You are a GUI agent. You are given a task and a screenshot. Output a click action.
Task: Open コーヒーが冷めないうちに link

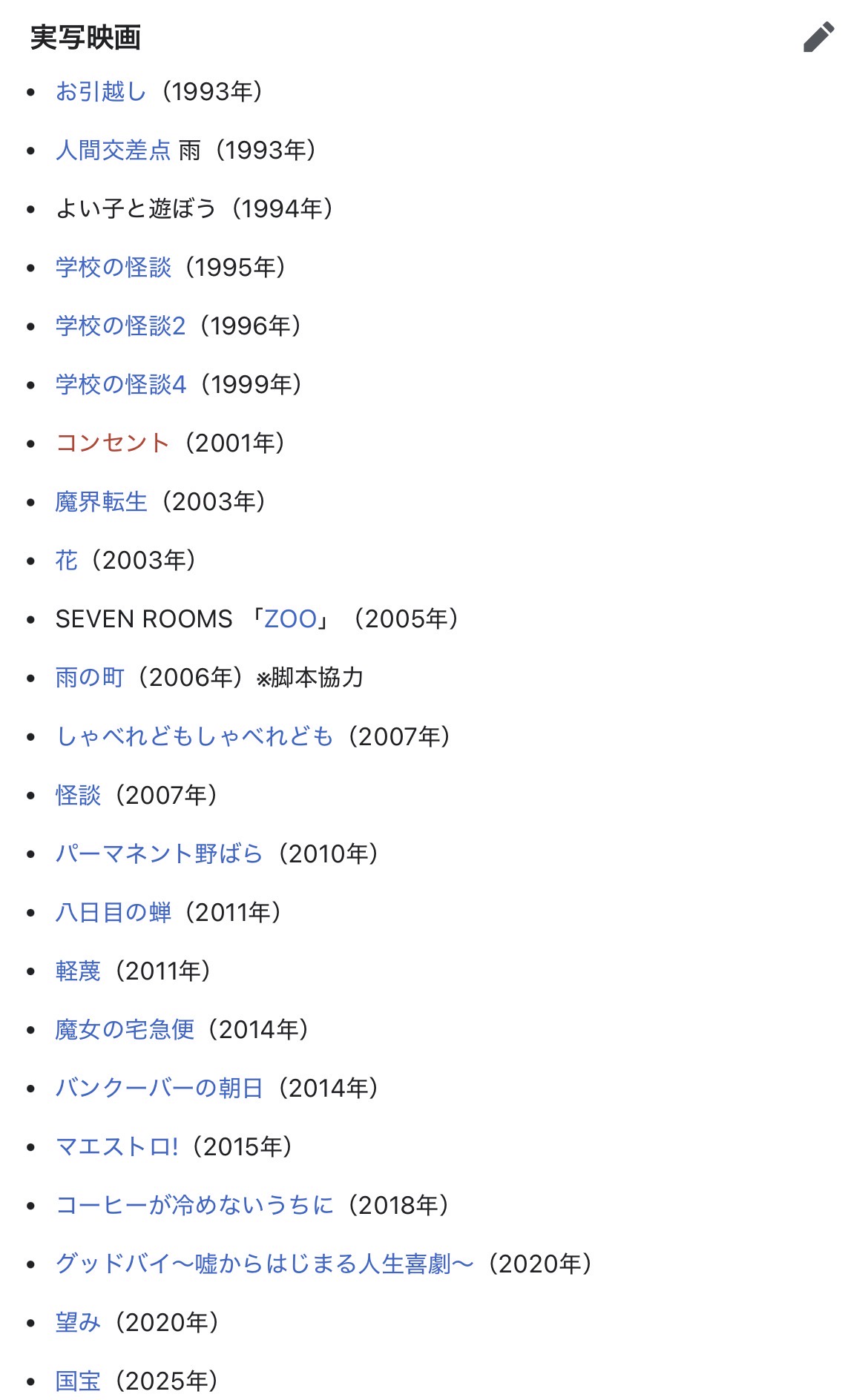pos(194,1206)
